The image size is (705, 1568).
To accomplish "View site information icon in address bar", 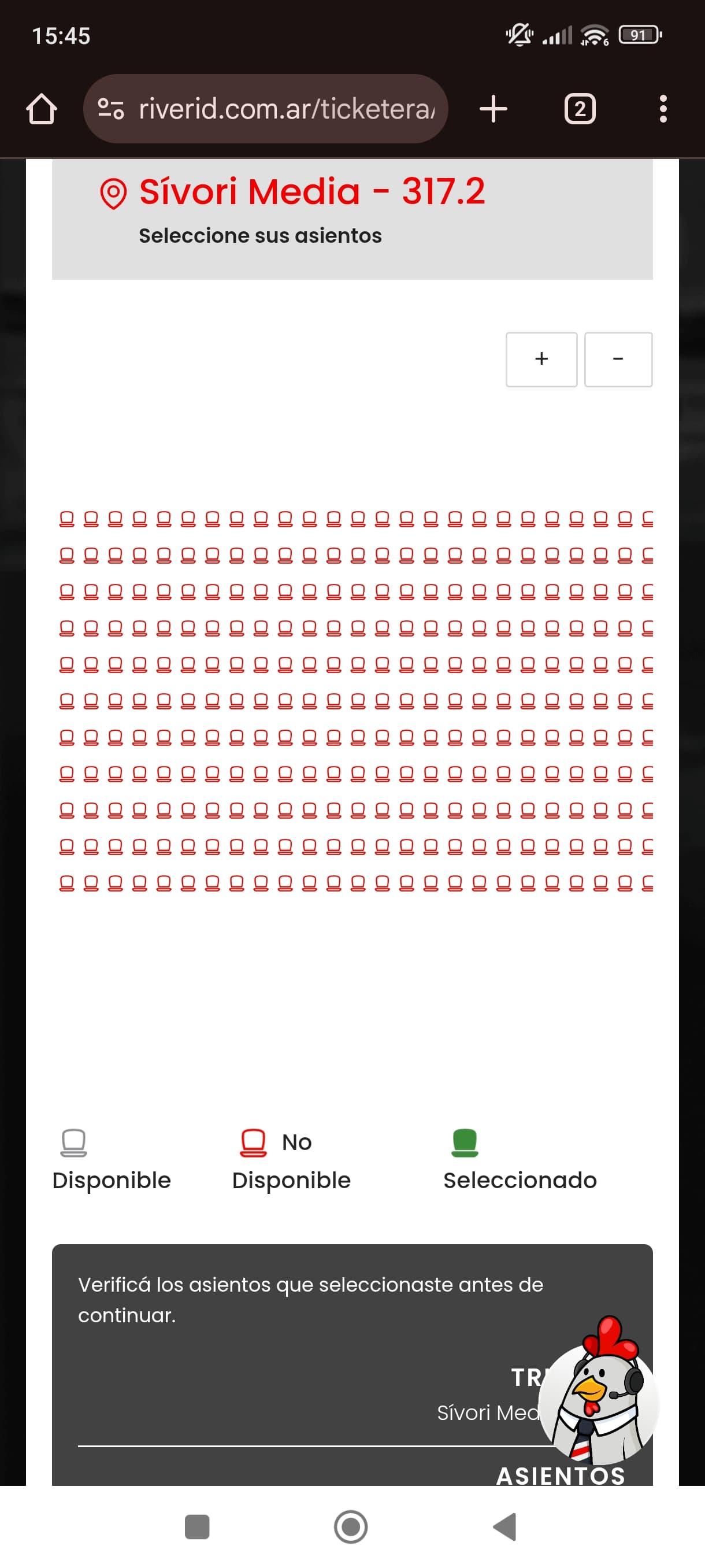I will pos(111,109).
